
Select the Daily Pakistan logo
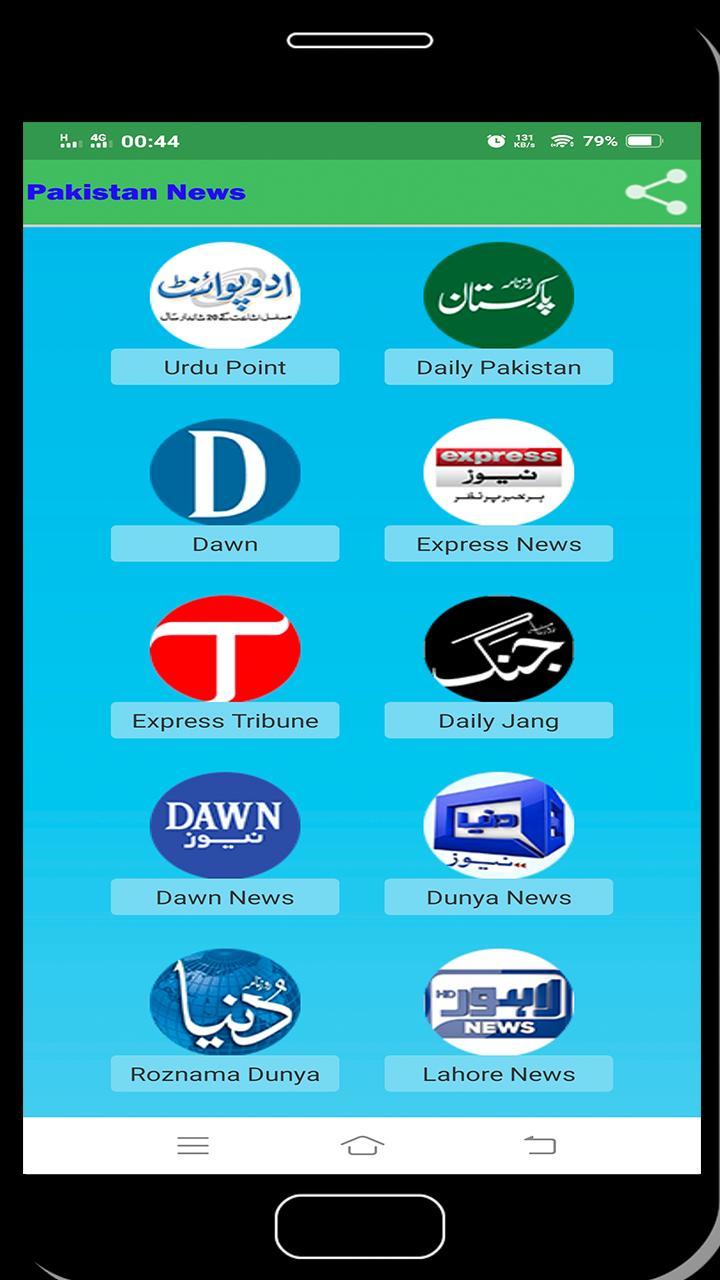[x=498, y=296]
